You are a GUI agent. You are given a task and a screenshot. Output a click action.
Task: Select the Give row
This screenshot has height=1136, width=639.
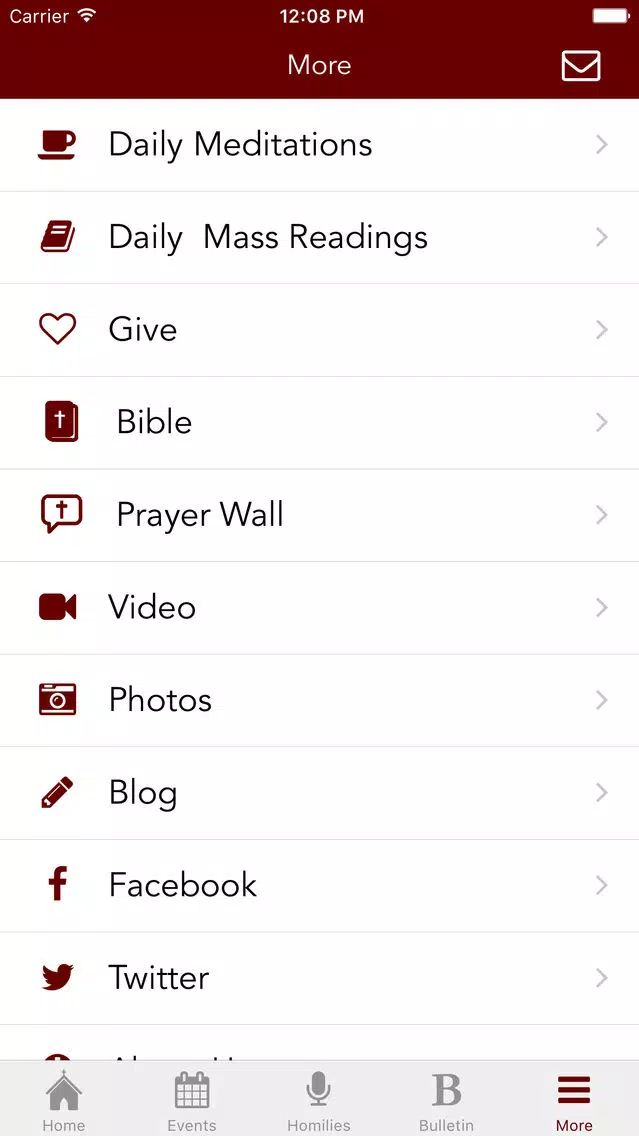point(320,330)
